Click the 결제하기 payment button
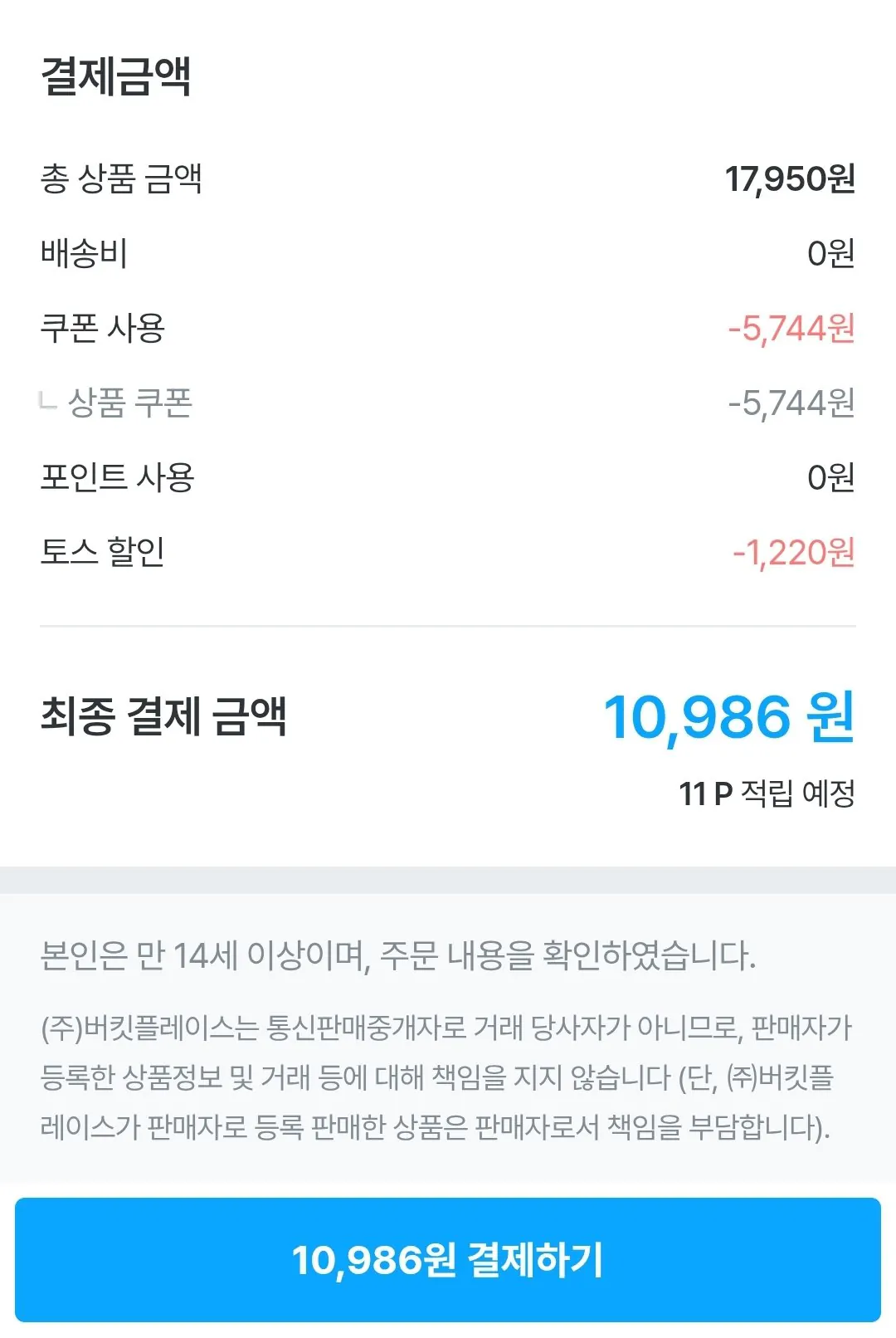Image resolution: width=896 pixels, height=1338 pixels. point(448,1257)
